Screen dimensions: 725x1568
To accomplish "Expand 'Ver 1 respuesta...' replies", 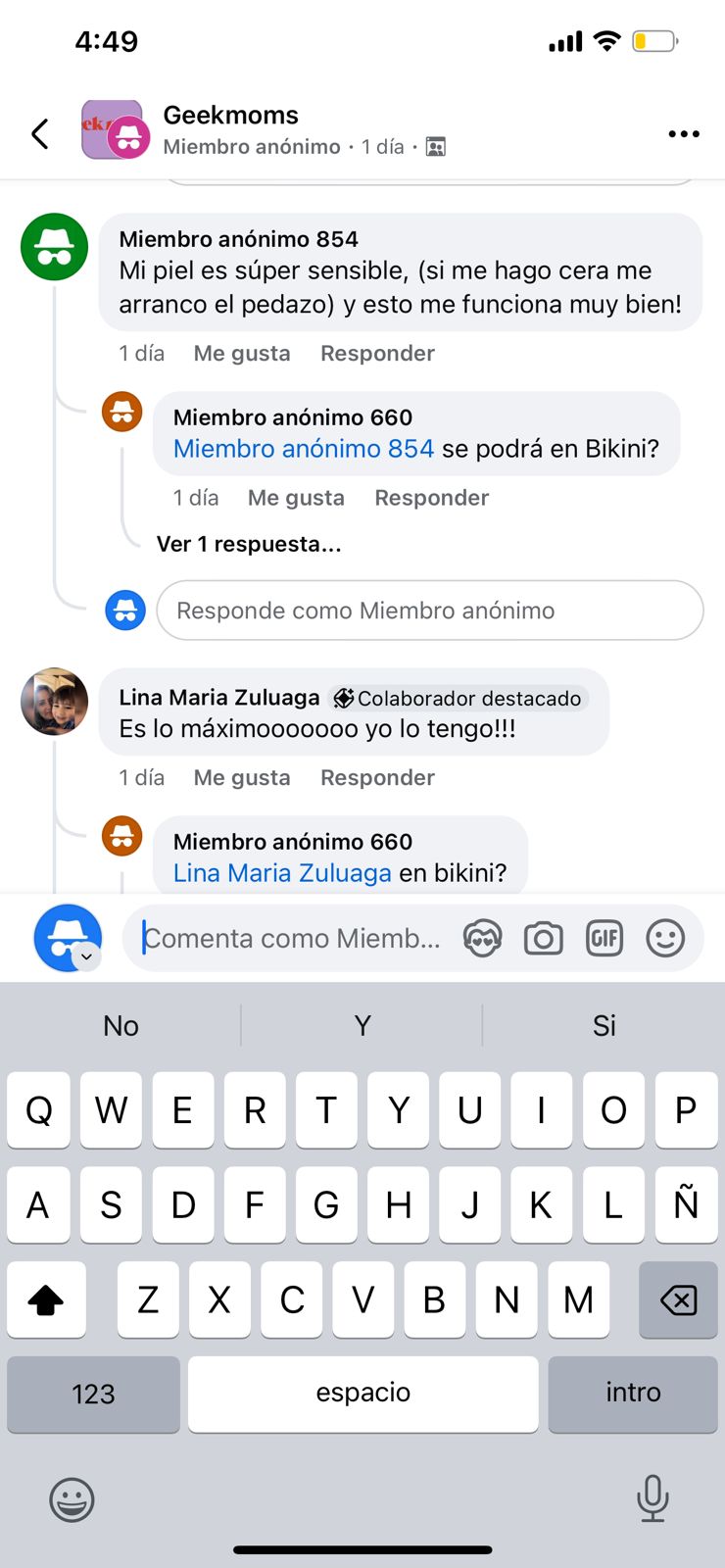I will [249, 544].
